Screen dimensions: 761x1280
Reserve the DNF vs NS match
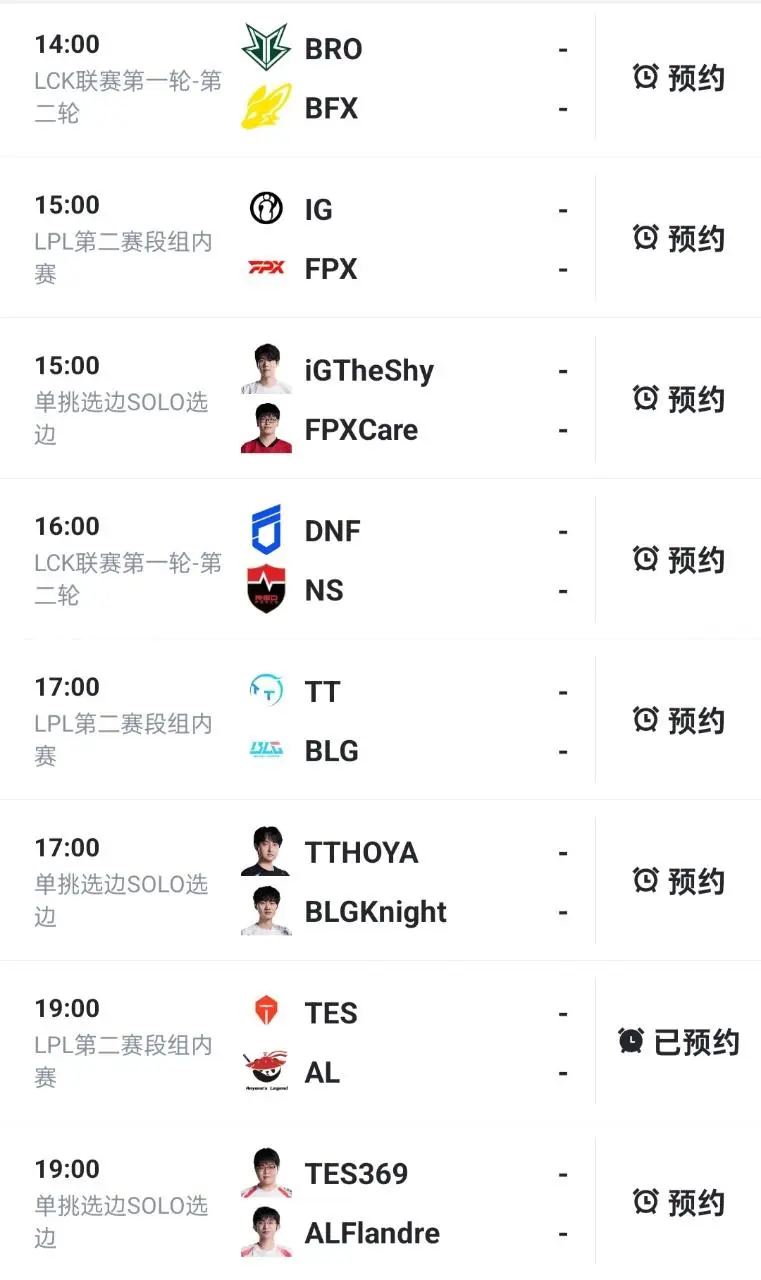click(x=679, y=560)
